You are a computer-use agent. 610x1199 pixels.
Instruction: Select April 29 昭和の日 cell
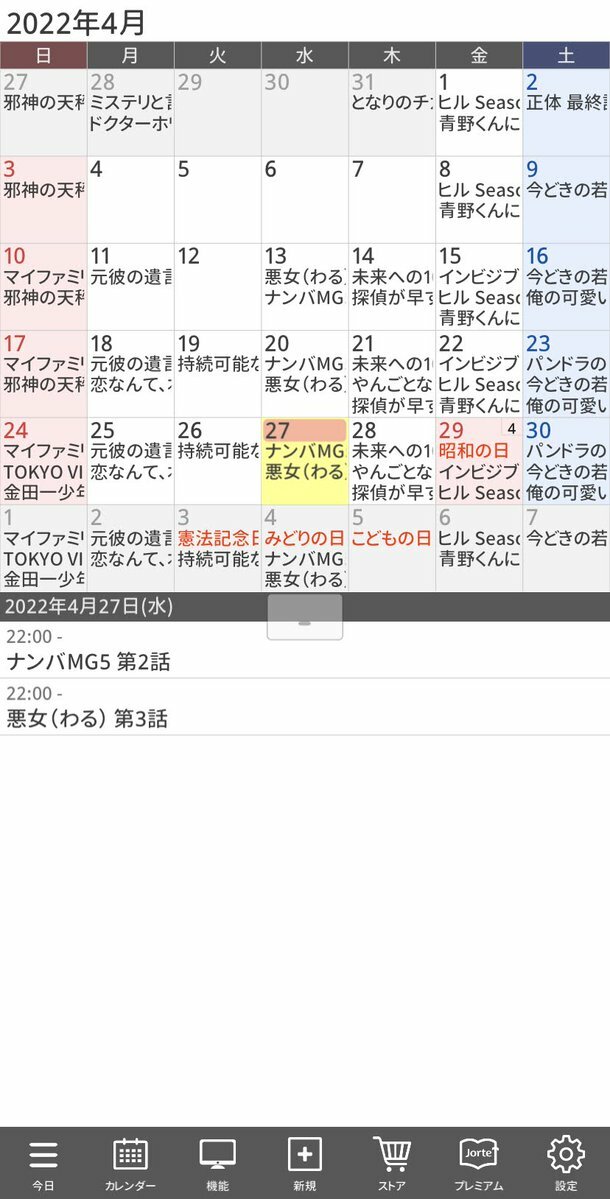(x=479, y=461)
